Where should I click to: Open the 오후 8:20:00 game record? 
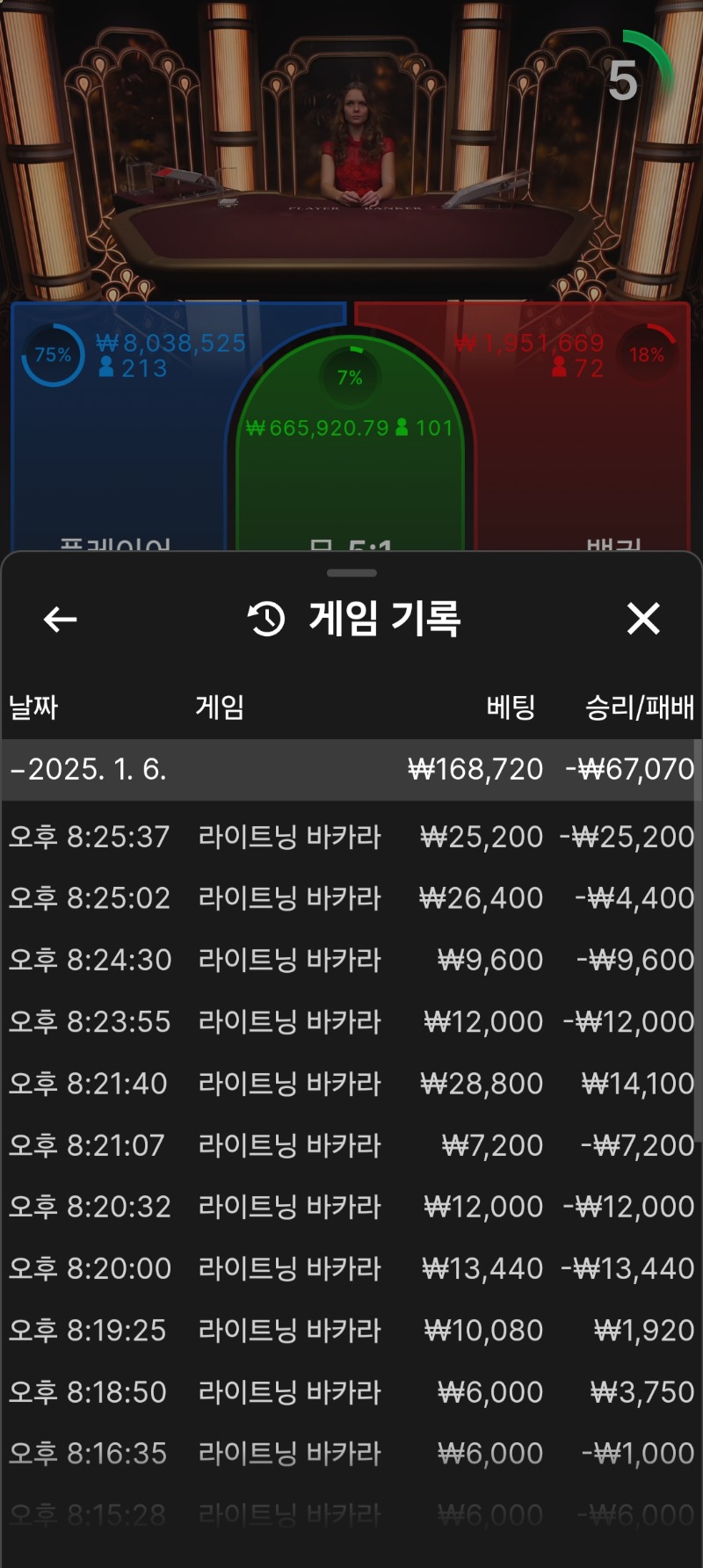[x=351, y=1268]
